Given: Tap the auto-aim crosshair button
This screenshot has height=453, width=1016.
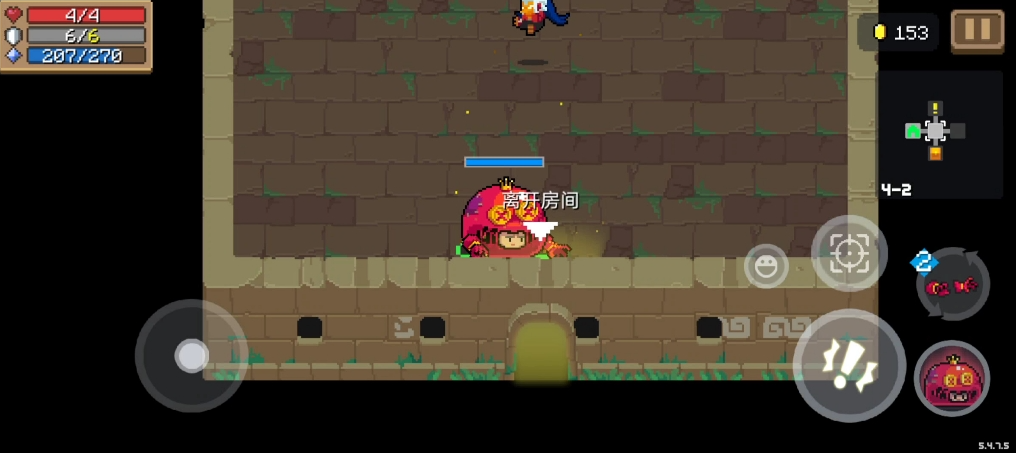Looking at the screenshot, I should click(849, 254).
